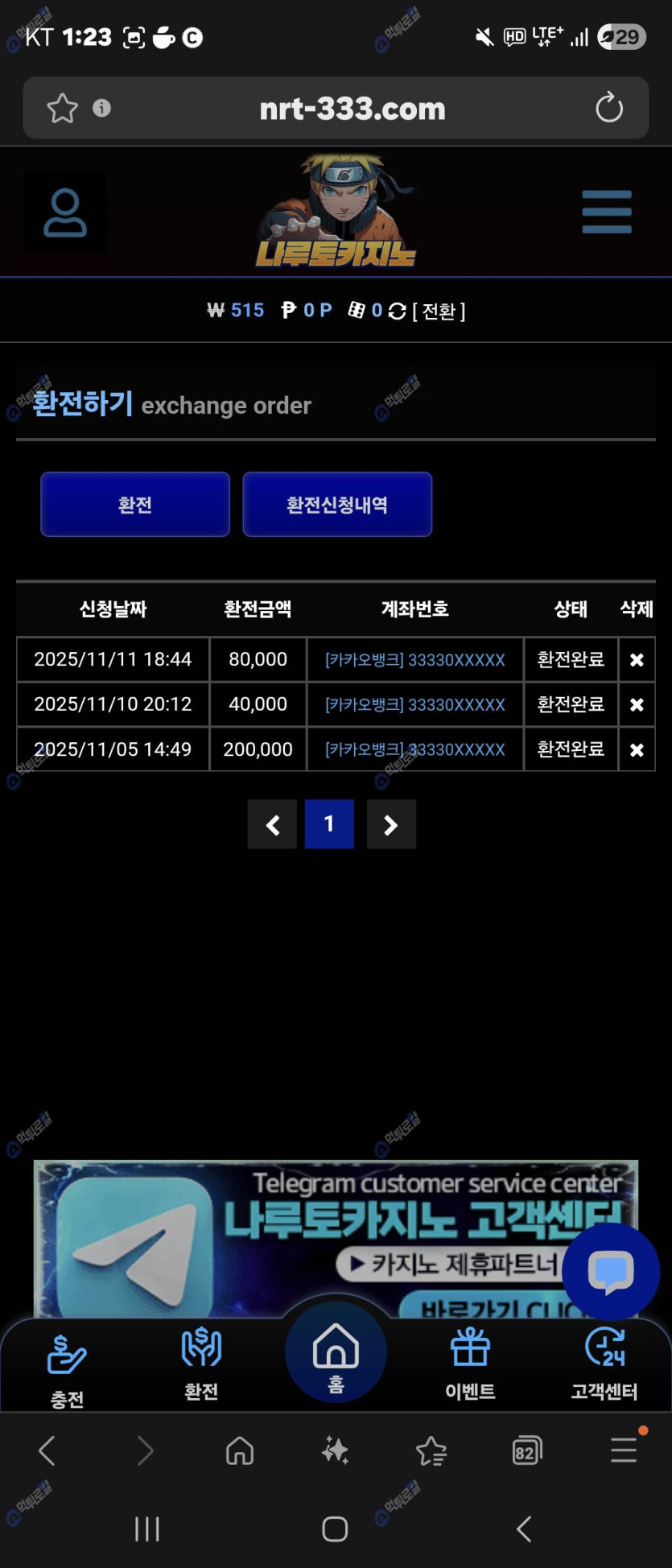
Task: Open the user profile icon
Action: tap(64, 213)
